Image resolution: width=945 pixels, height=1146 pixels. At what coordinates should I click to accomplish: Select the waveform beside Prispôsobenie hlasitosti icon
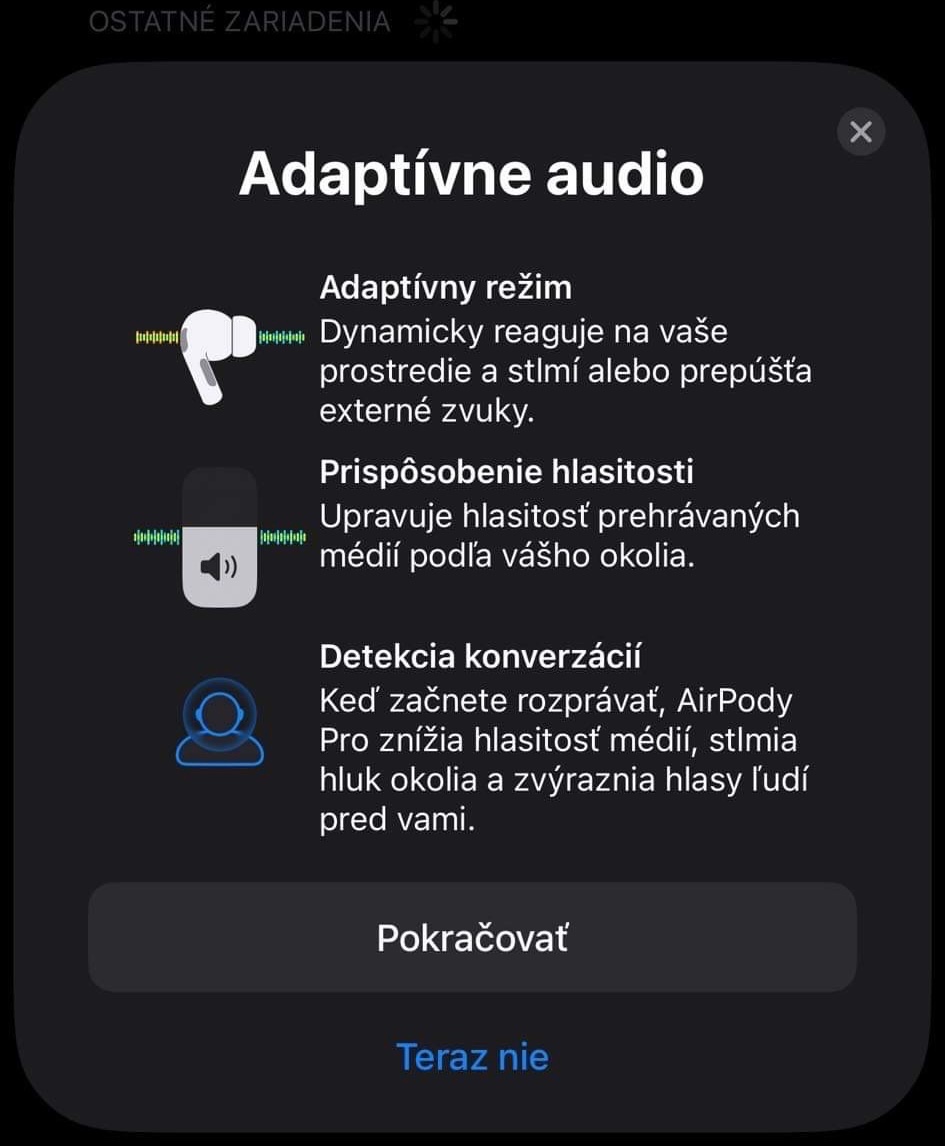point(155,536)
